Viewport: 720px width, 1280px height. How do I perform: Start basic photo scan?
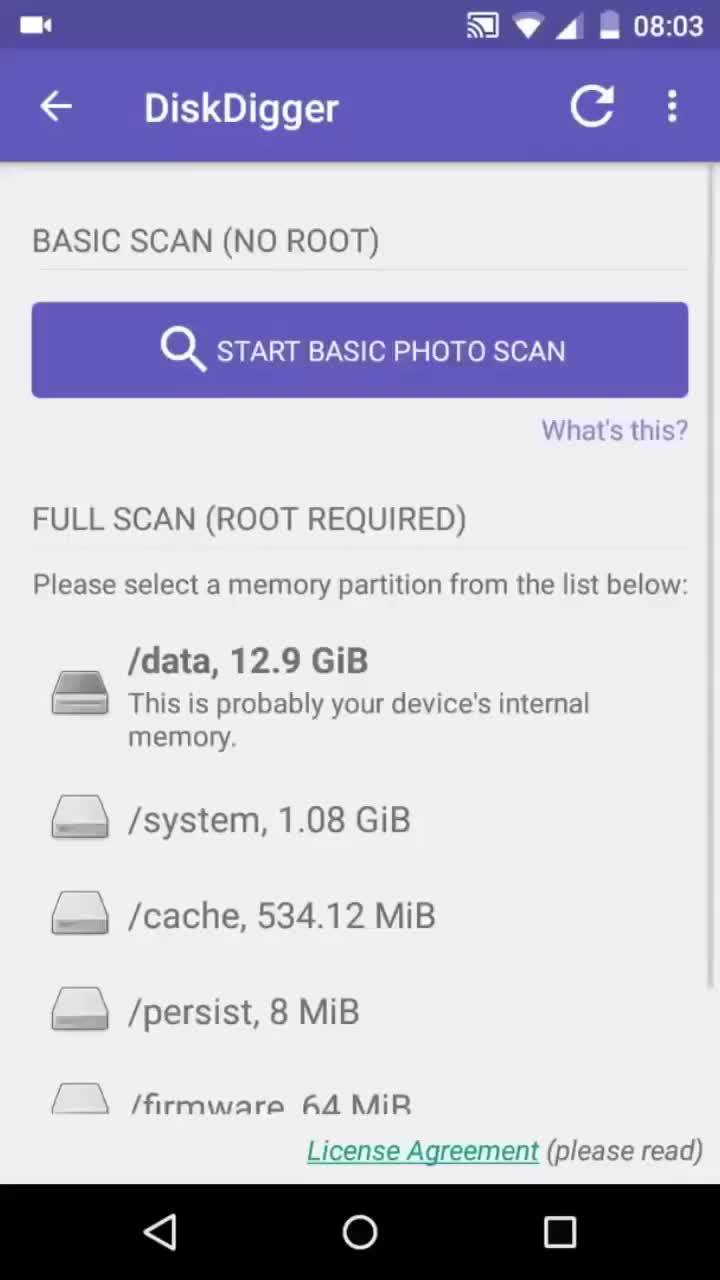[x=360, y=350]
